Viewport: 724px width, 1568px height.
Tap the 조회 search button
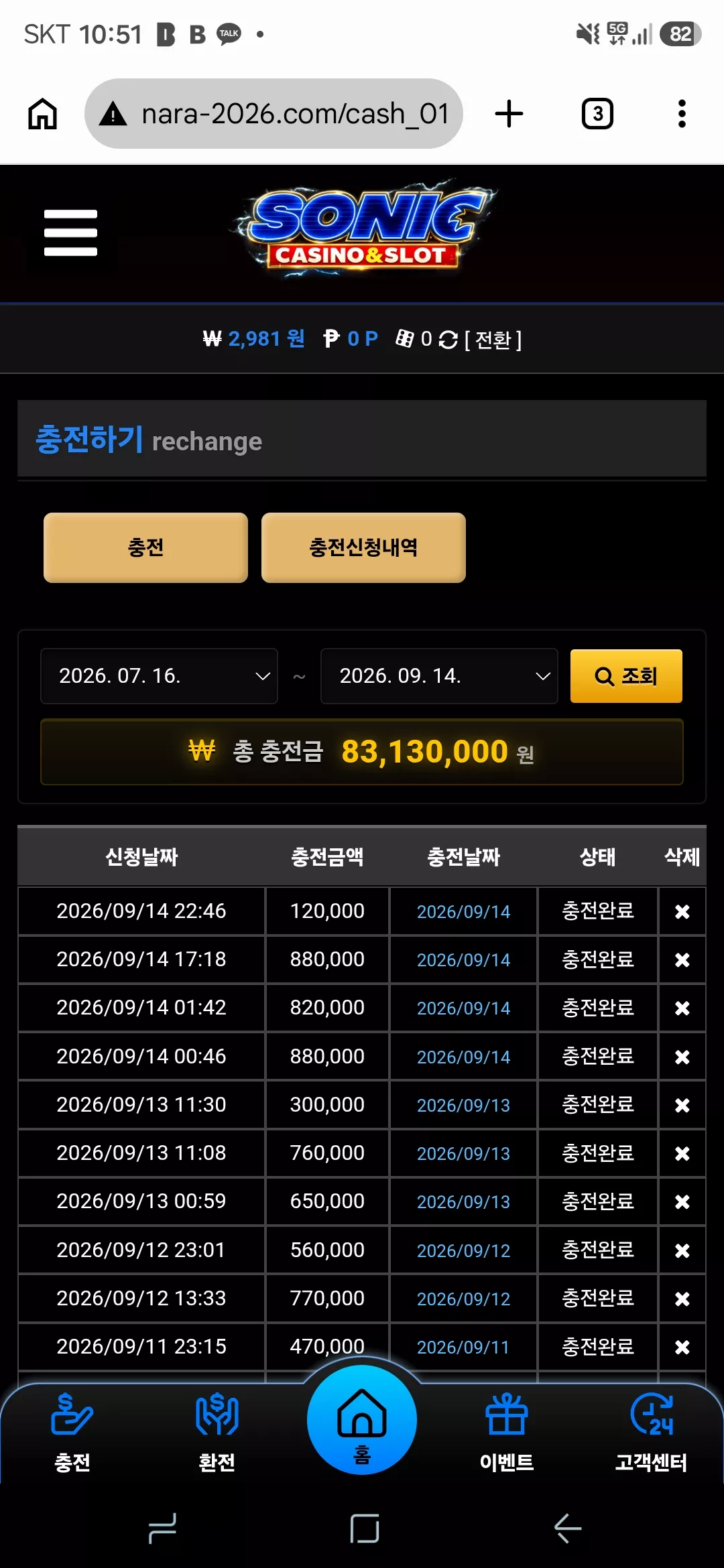[626, 675]
